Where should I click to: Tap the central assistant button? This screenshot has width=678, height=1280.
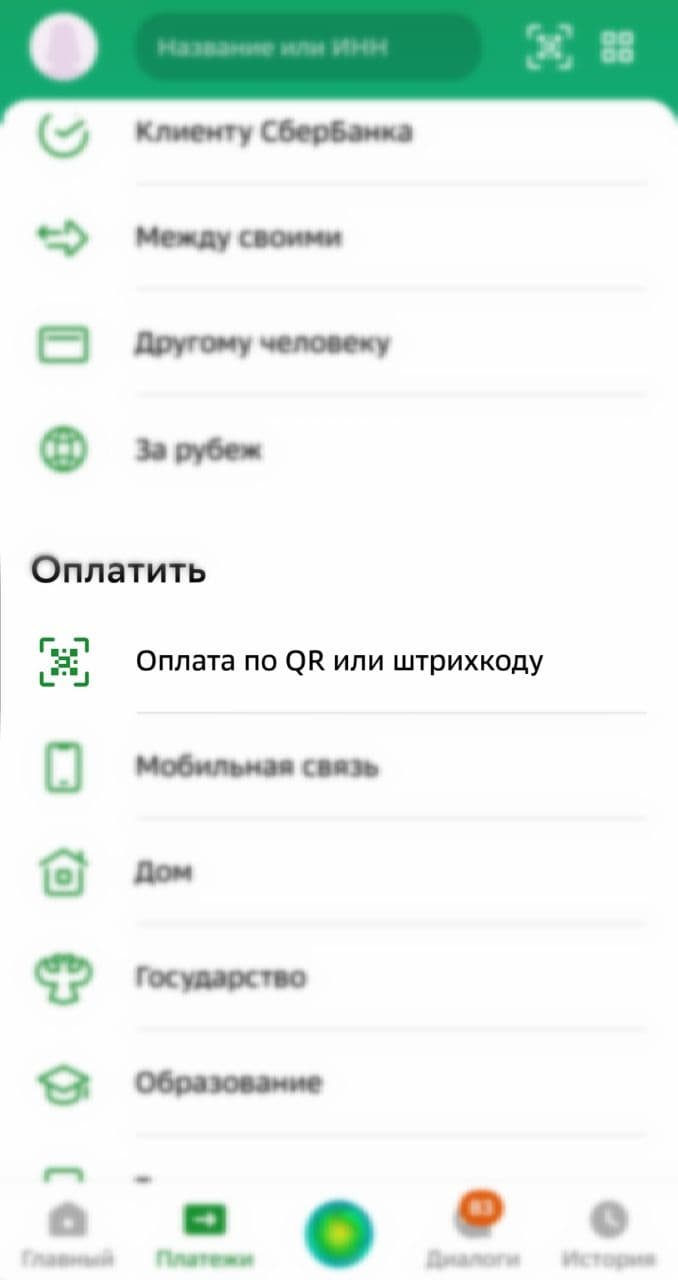(339, 1234)
